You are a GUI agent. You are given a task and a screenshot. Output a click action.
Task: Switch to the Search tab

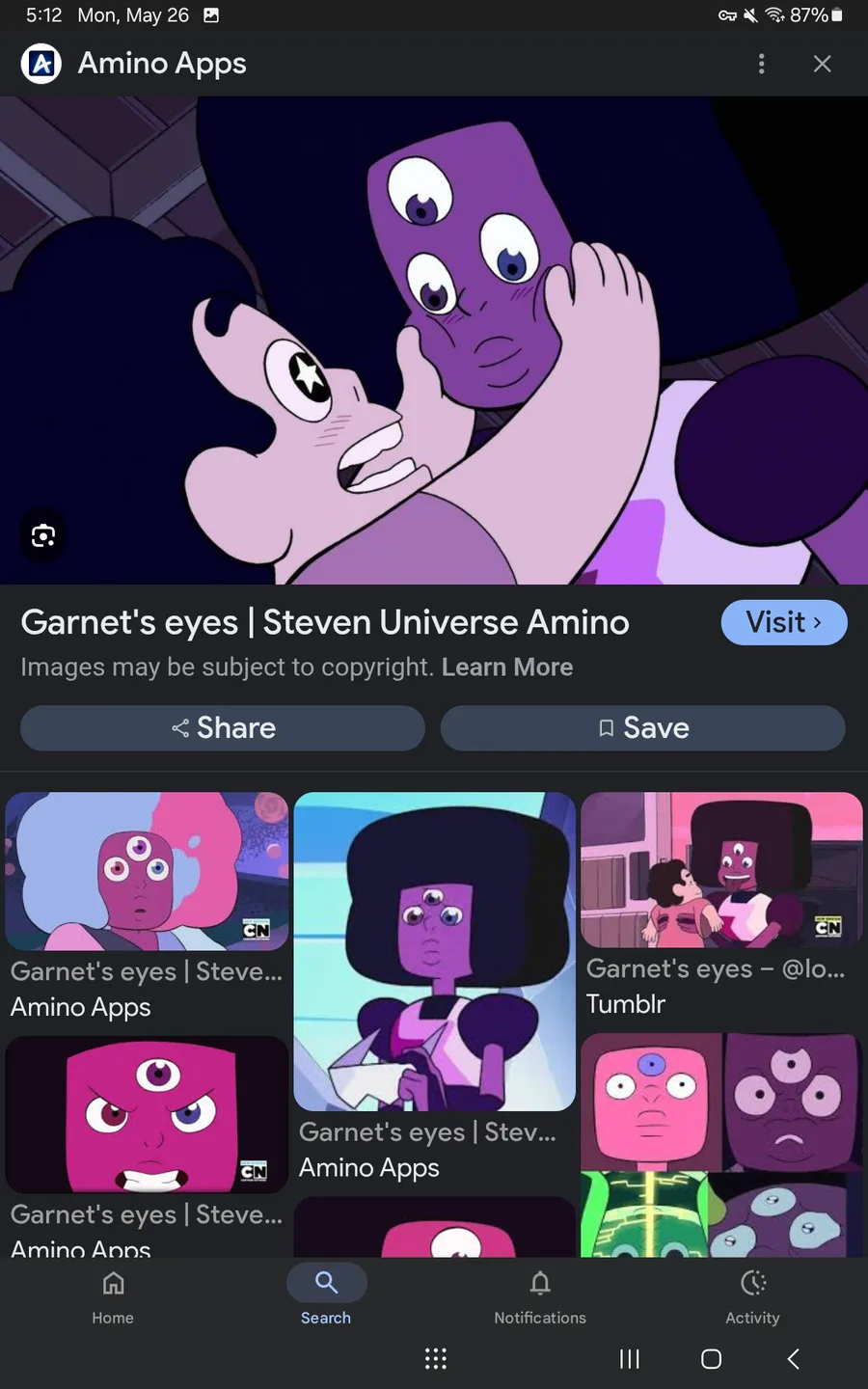coord(326,1296)
